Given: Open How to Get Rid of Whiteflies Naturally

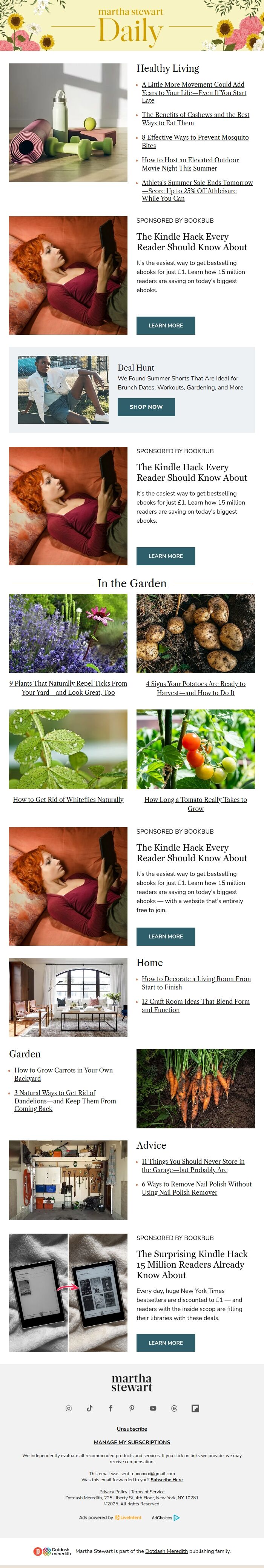Looking at the screenshot, I should pyautogui.click(x=68, y=799).
